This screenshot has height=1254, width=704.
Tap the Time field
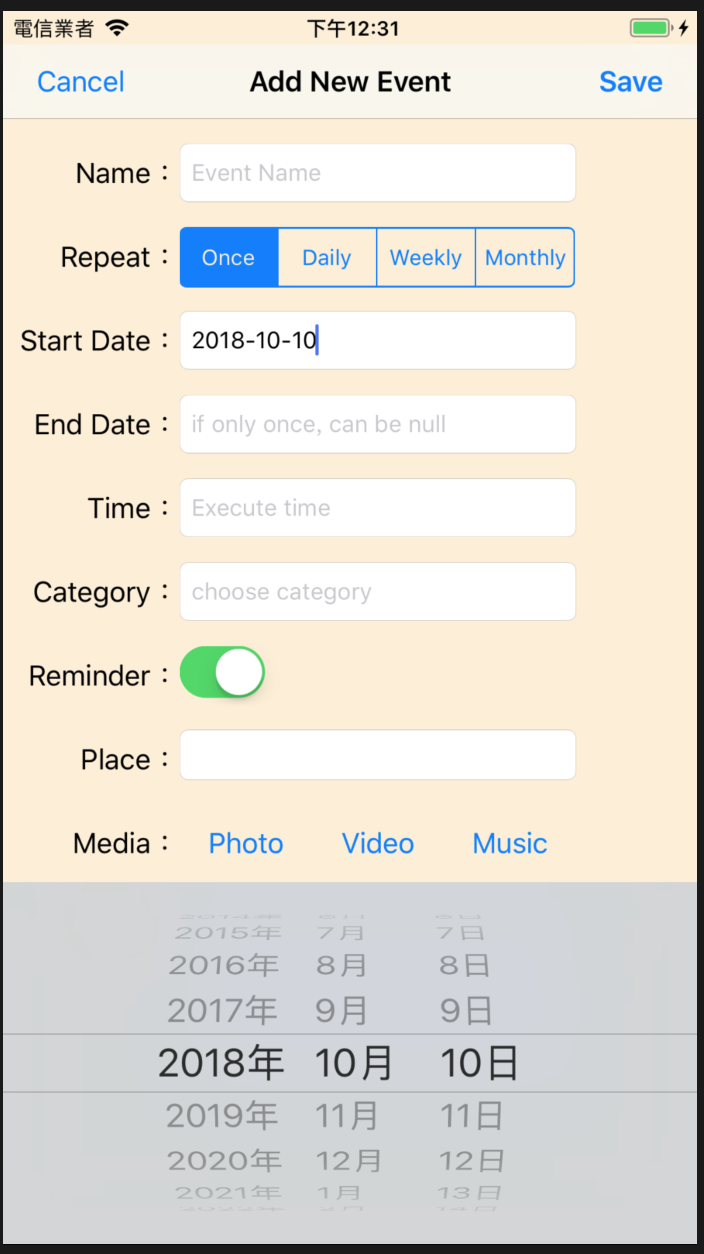[x=377, y=508]
